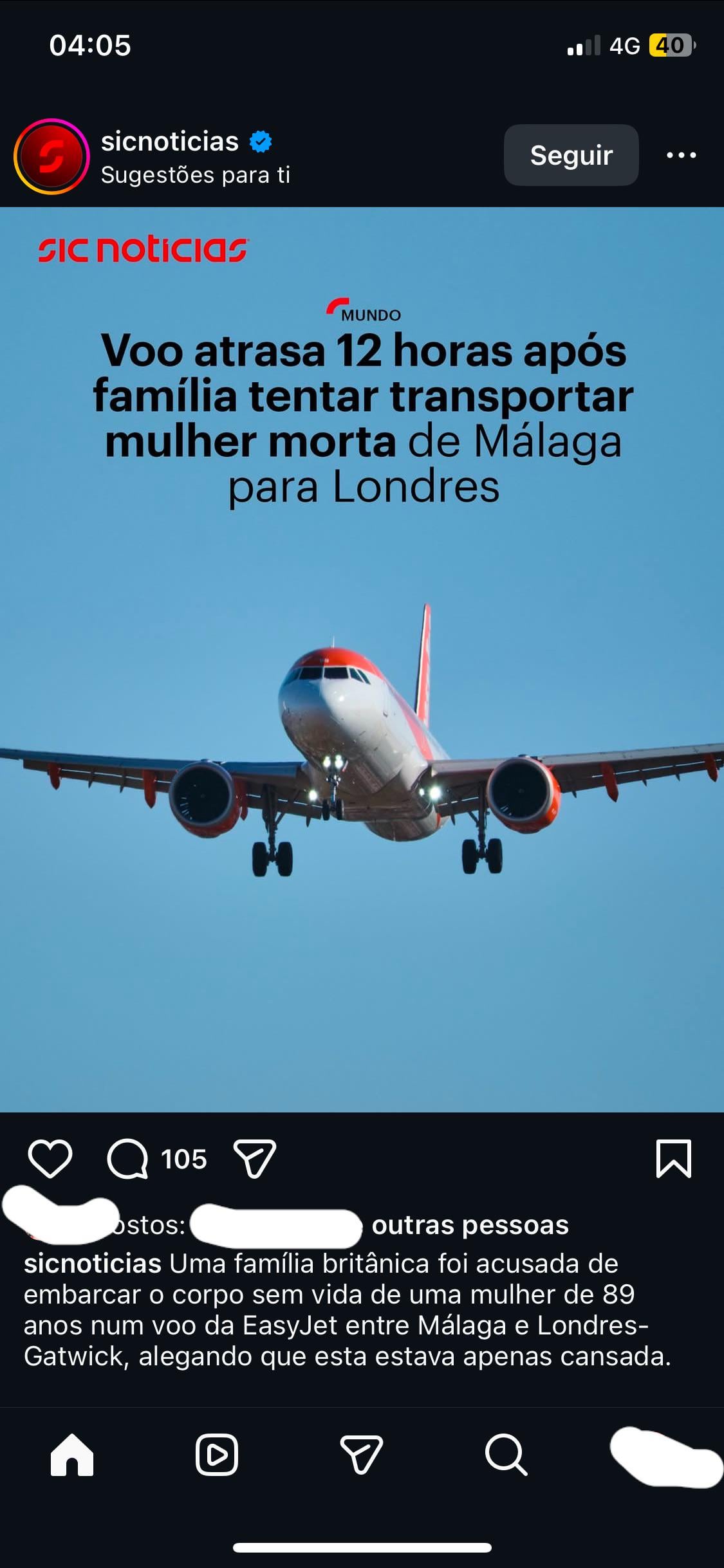The width and height of the screenshot is (724, 1568).
Task: Tap the sicnoticias username in the post header
Action: 170,142
